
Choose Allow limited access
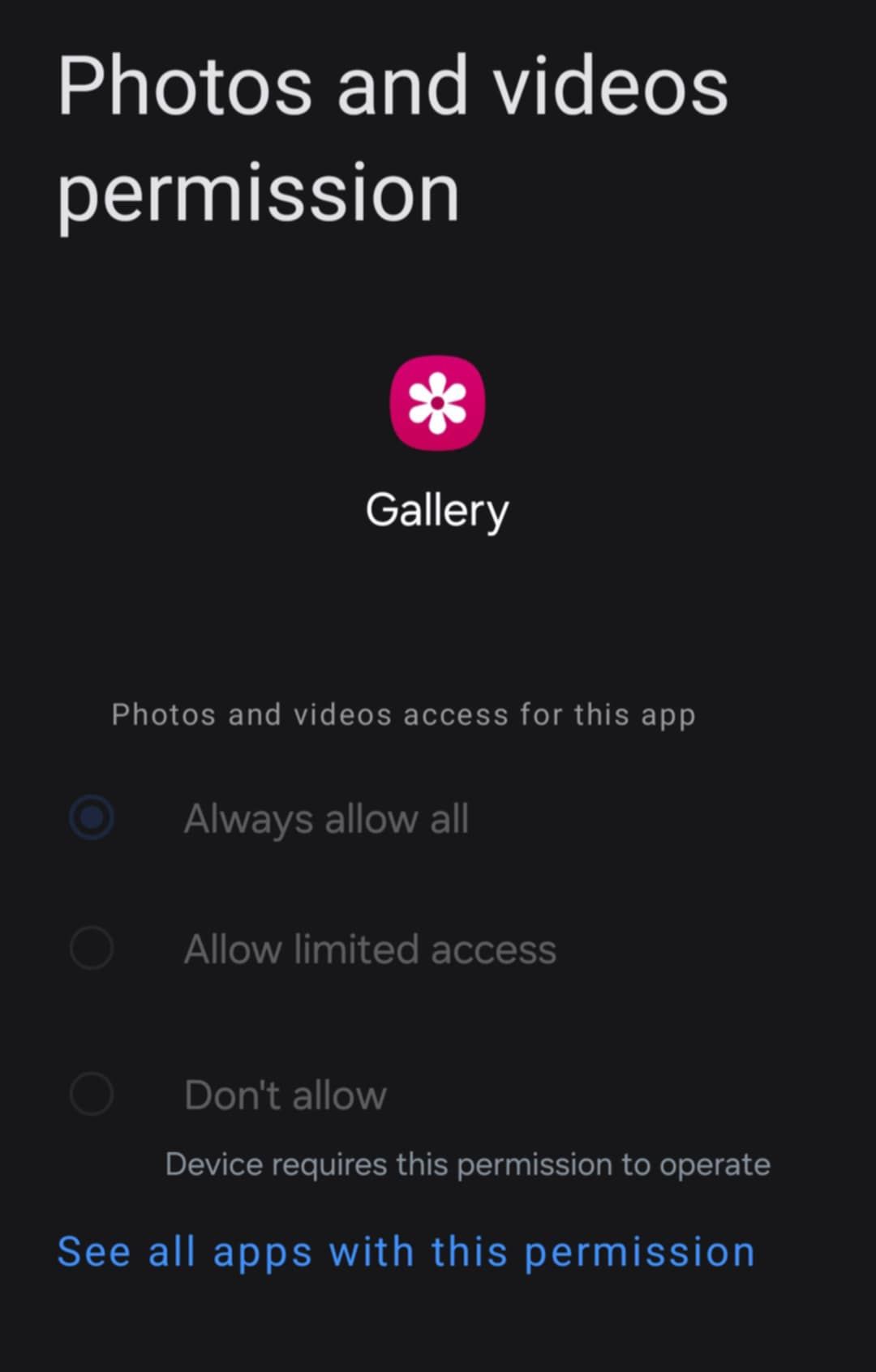pos(92,948)
